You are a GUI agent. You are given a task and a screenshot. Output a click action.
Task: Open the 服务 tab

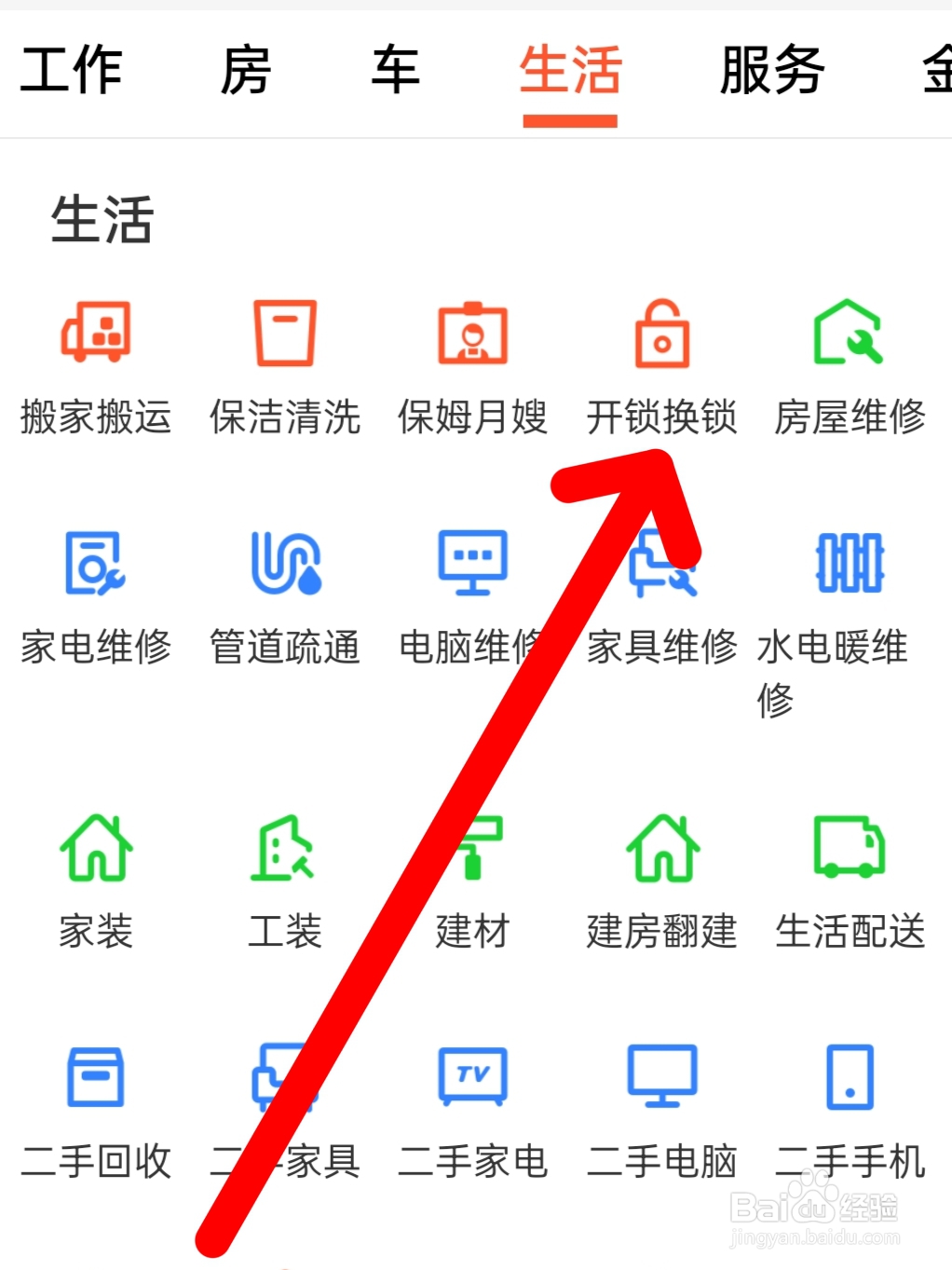pyautogui.click(x=769, y=70)
